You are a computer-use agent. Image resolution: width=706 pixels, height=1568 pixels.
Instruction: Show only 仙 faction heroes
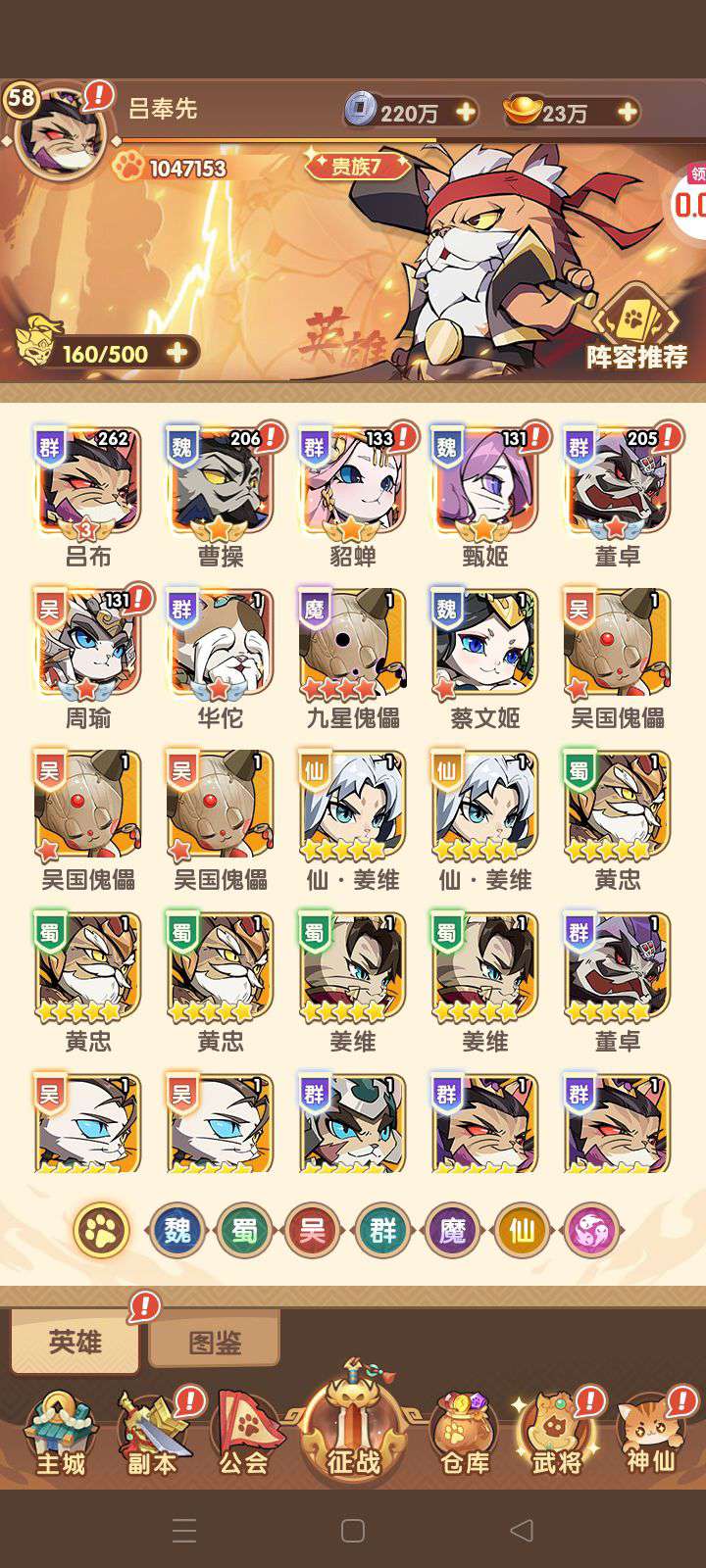pos(521,1229)
